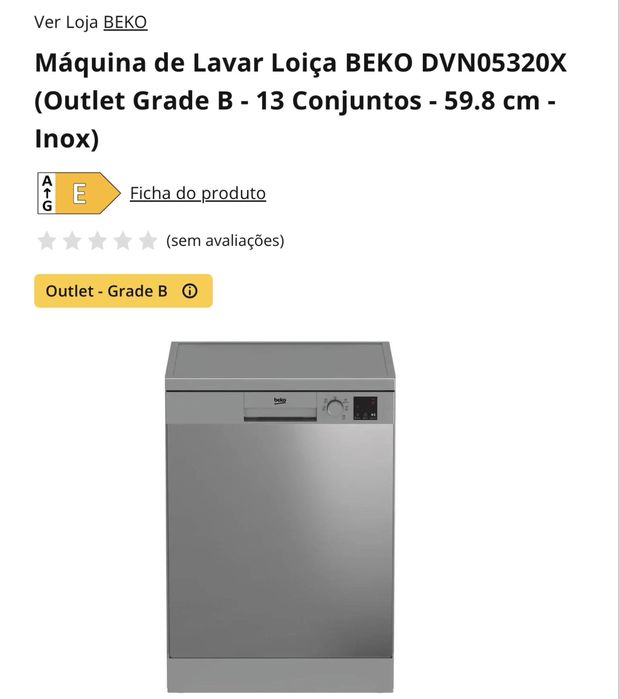The width and height of the screenshot is (619, 699).
Task: Tap the energy class E label
Action: (77, 193)
